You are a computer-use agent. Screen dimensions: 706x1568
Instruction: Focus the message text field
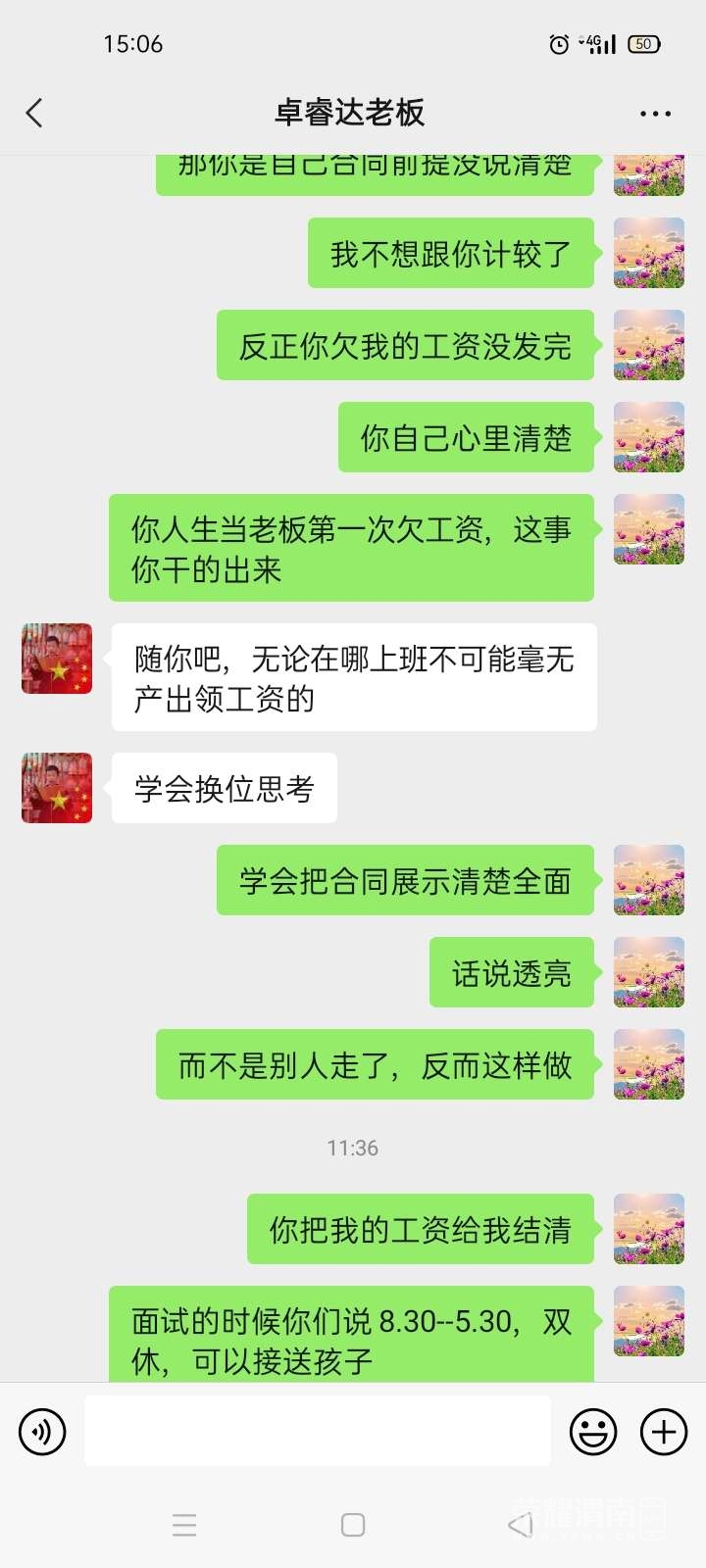317,1432
